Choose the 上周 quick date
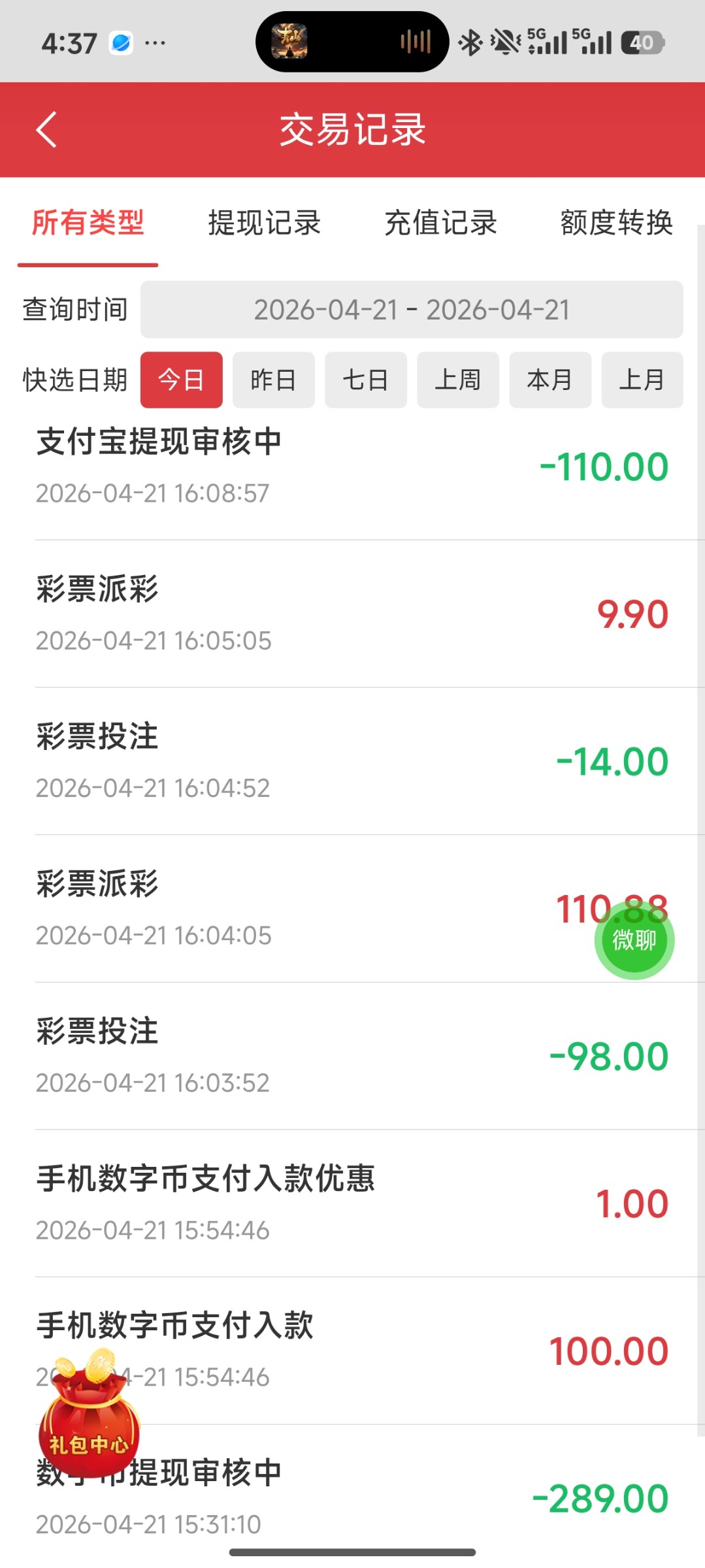This screenshot has width=705, height=1568. pos(458,380)
